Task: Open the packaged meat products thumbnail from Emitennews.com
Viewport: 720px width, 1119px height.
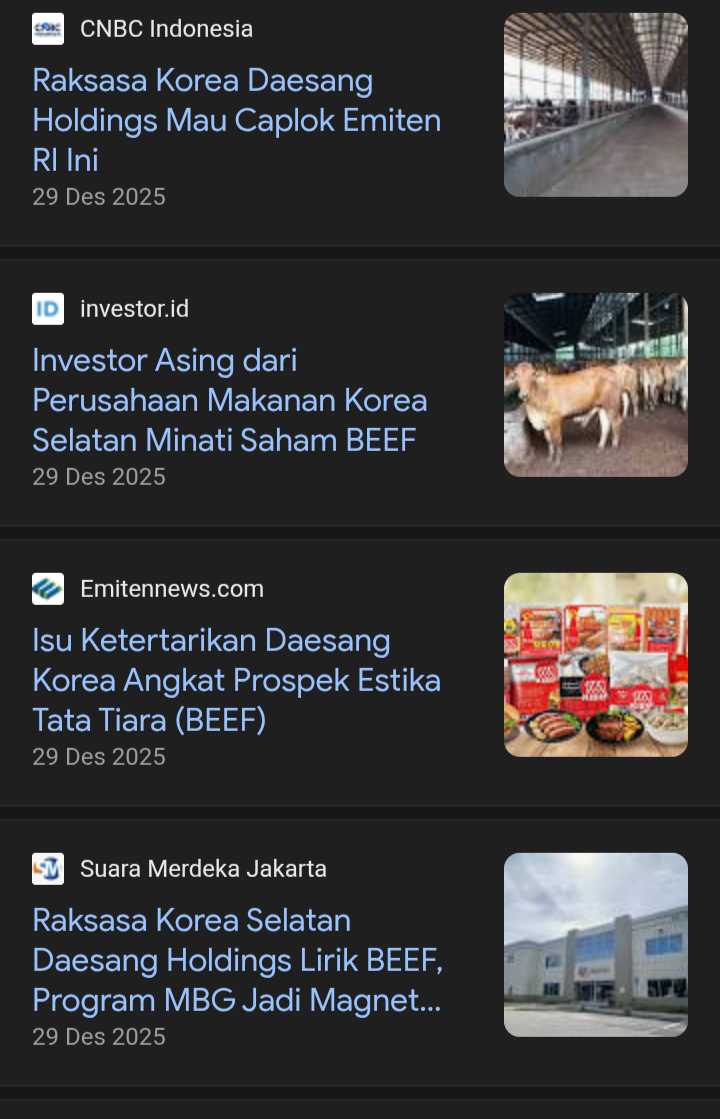Action: 595,665
